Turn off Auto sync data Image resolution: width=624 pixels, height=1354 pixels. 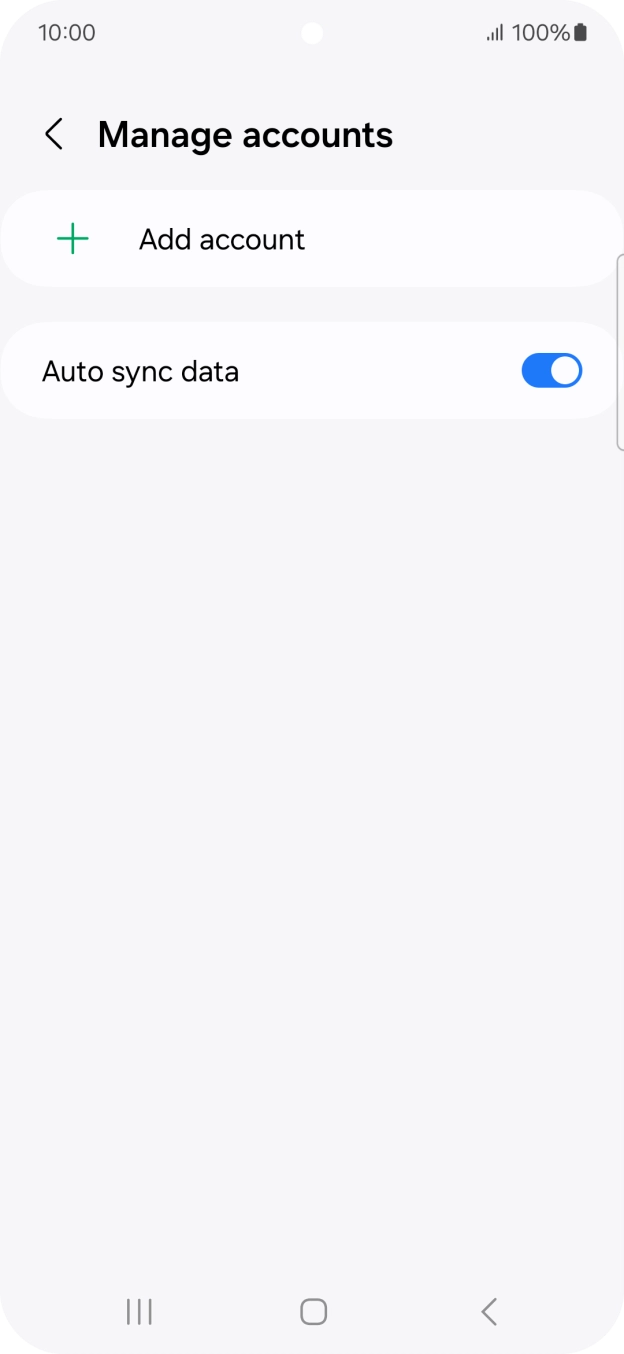551,371
